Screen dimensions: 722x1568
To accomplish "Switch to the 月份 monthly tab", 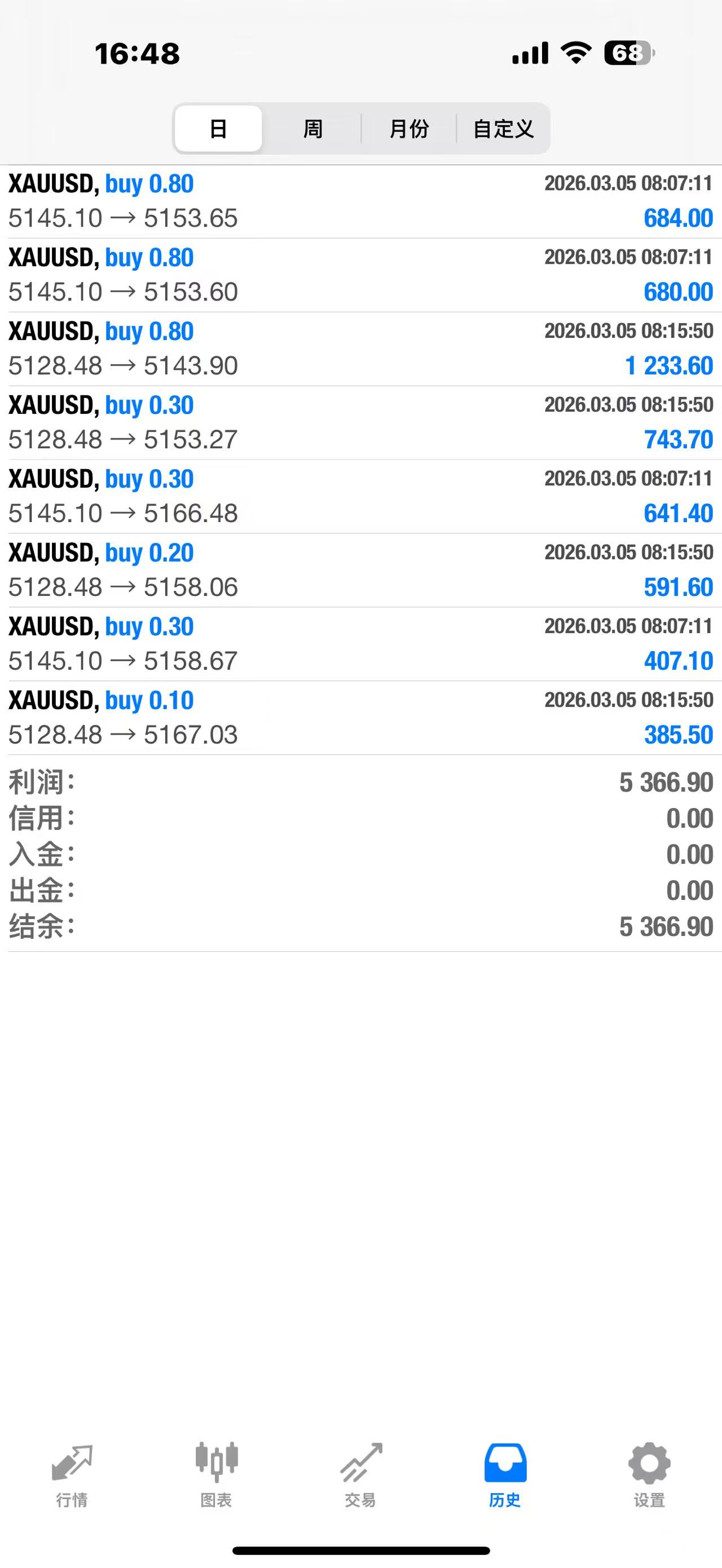I will pos(410,129).
